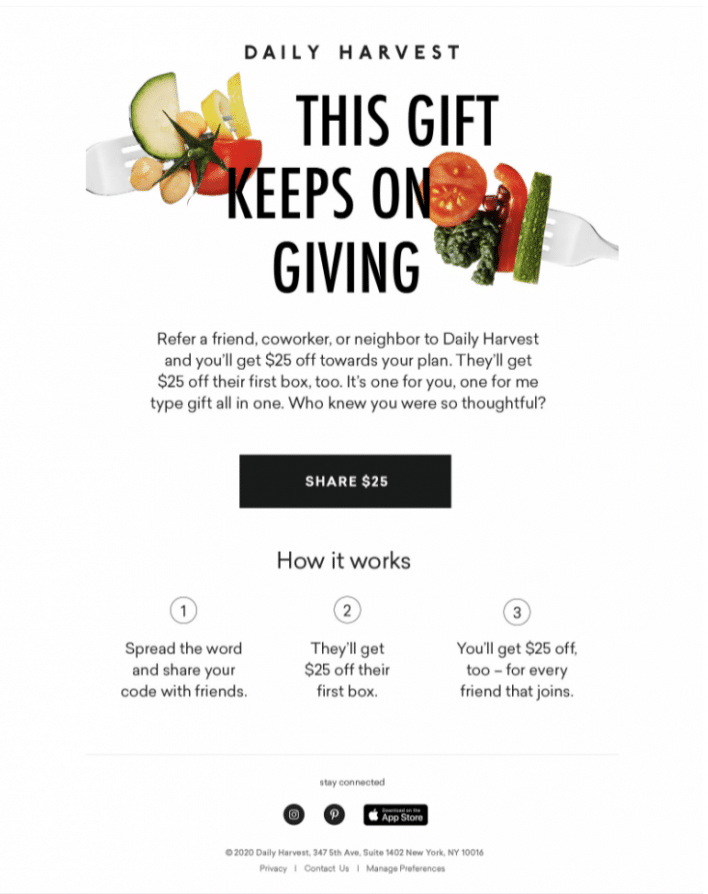This screenshot has height=894, width=708.
Task: Open the Privacy link
Action: (x=273, y=869)
